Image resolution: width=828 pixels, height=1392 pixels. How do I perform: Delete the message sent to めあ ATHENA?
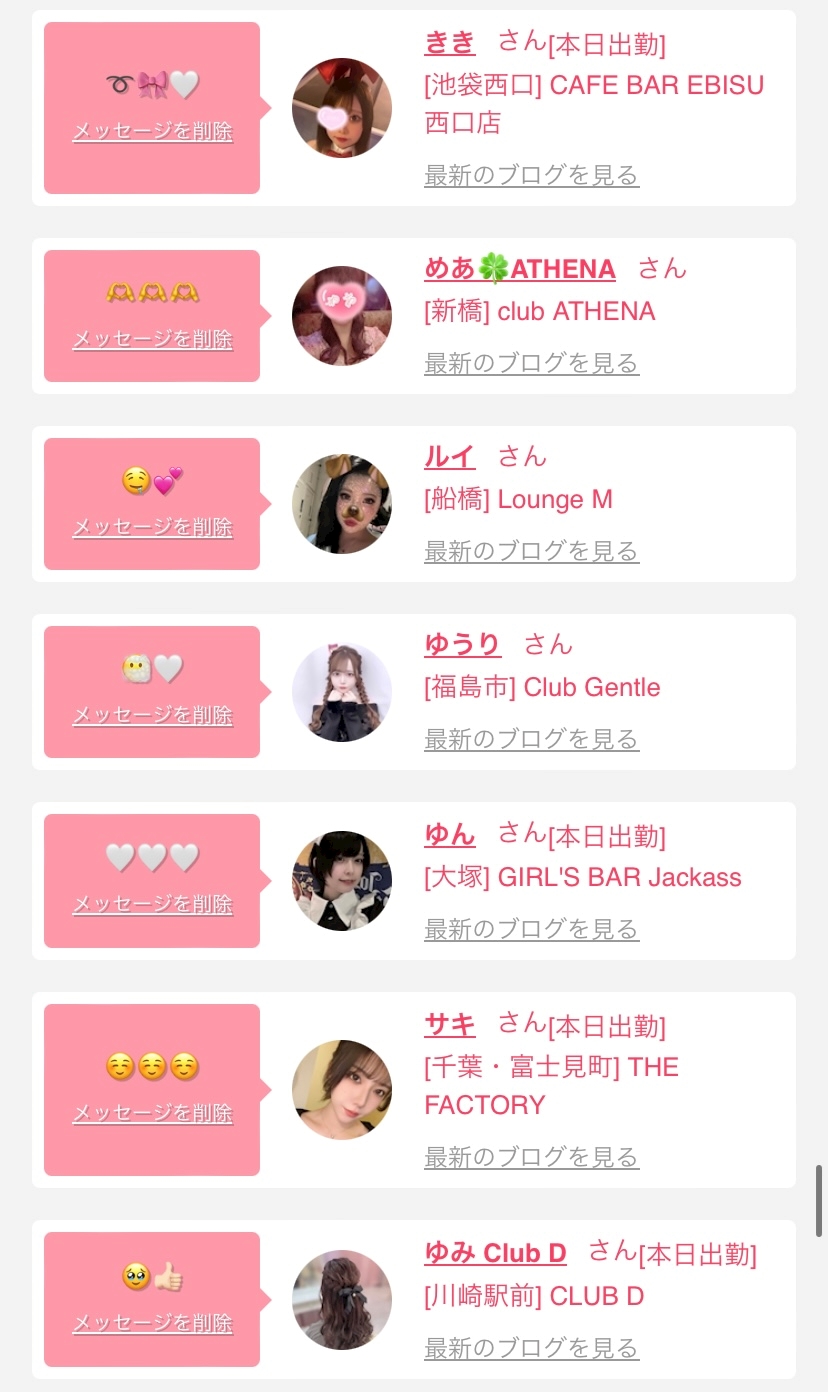(x=152, y=340)
